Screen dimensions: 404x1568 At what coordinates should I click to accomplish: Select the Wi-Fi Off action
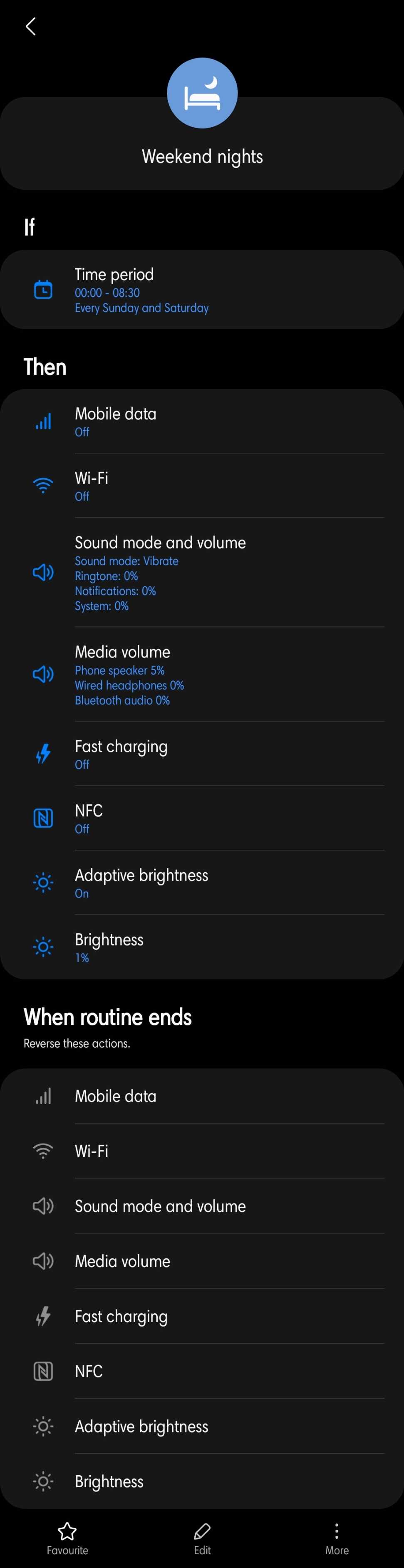pyautogui.click(x=202, y=486)
